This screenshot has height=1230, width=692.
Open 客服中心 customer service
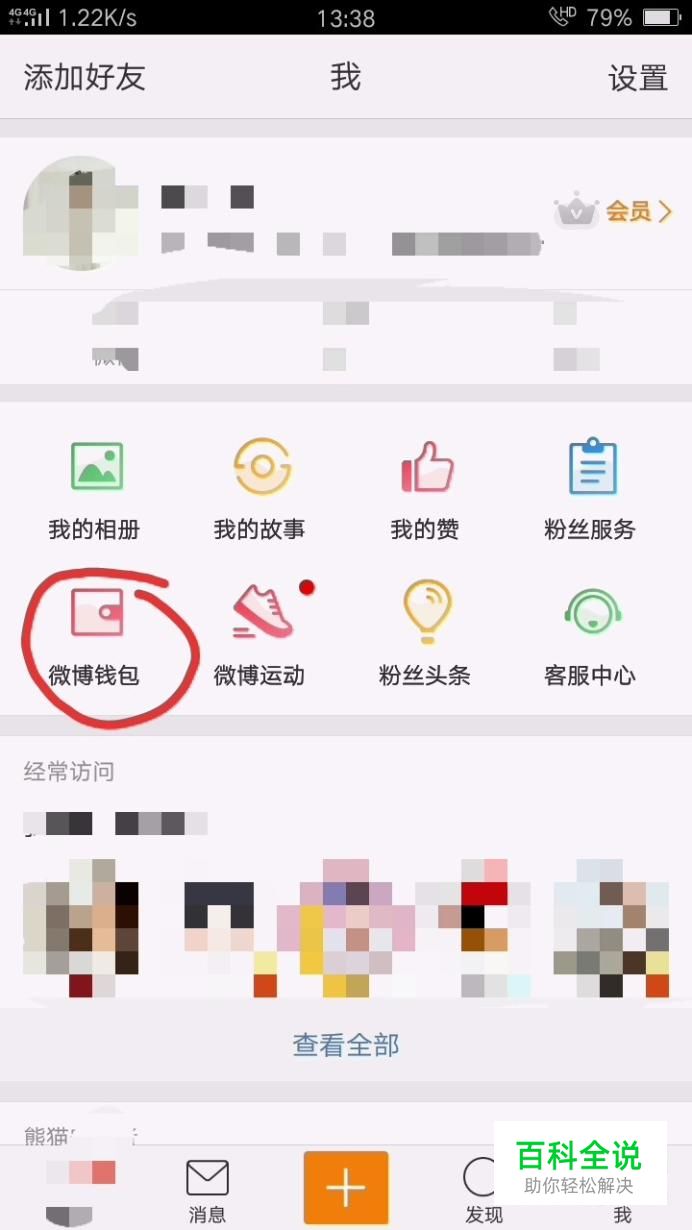pos(590,636)
